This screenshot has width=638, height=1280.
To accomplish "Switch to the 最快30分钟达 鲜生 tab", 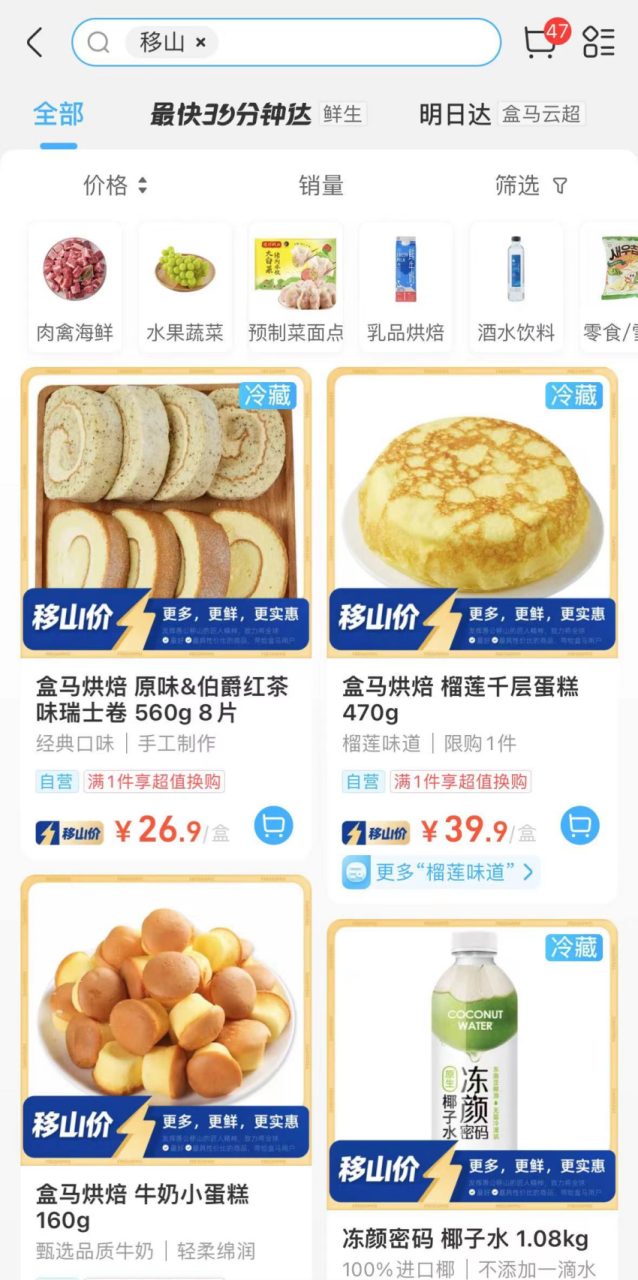I will 256,114.
